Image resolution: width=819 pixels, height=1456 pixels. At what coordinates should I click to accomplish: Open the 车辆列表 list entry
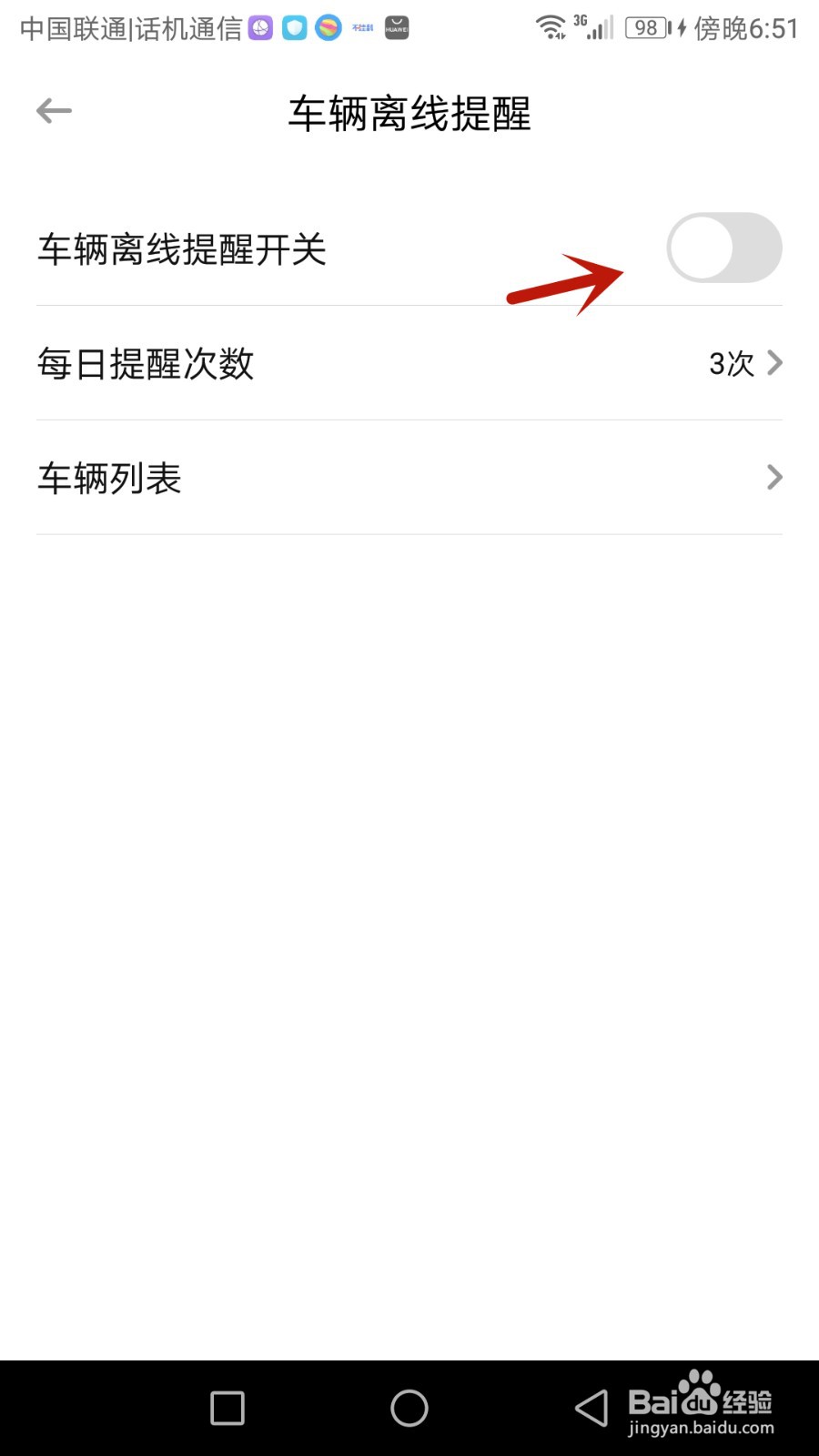coord(109,477)
